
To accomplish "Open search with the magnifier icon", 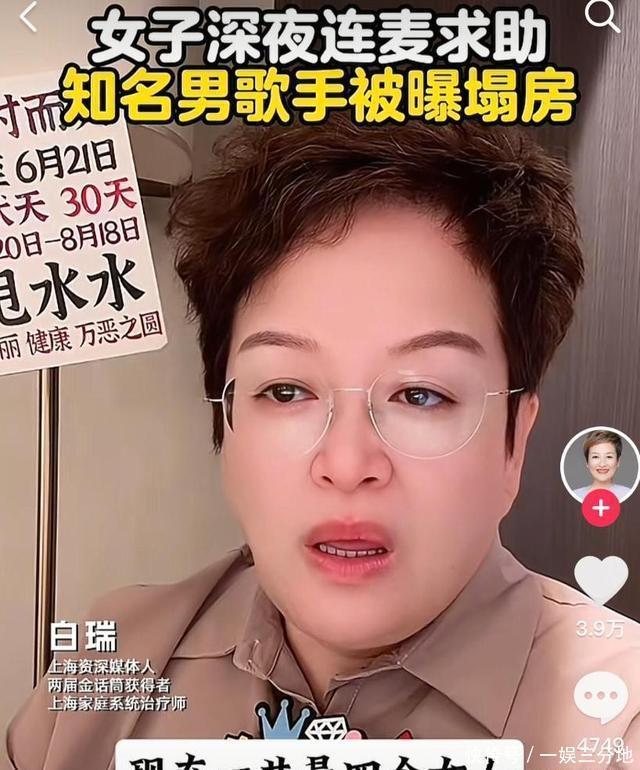I will [x=602, y=15].
